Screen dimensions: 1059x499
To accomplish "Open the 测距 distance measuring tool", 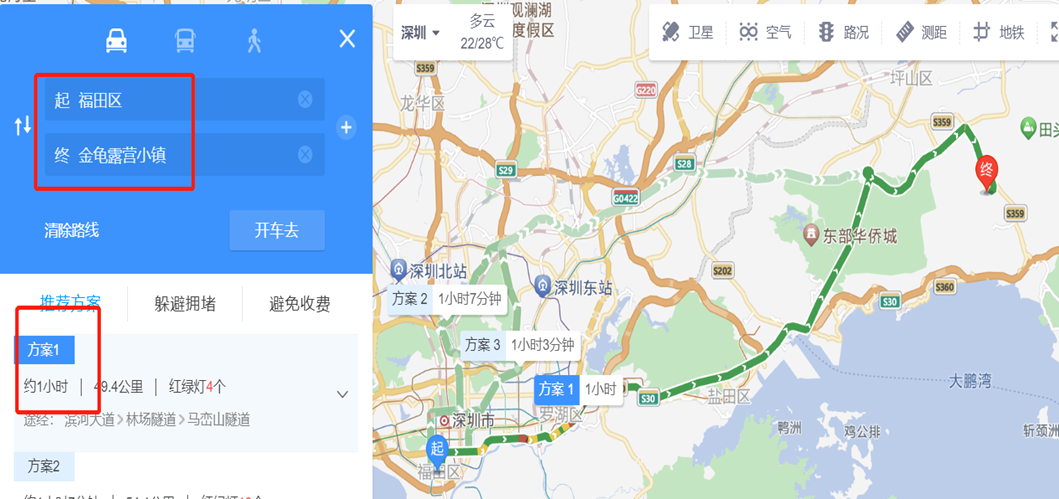I will point(921,32).
